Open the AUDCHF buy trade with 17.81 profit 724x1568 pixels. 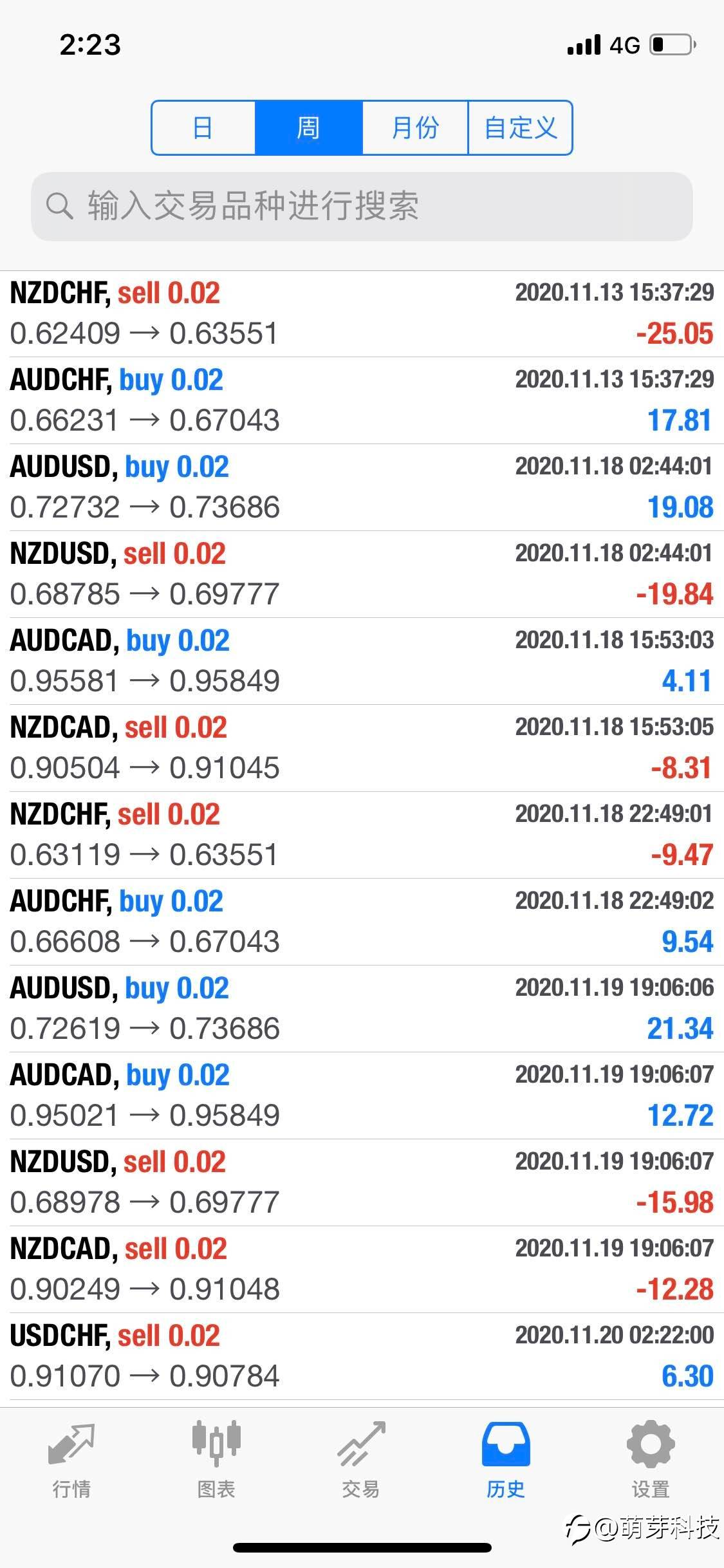[x=362, y=400]
